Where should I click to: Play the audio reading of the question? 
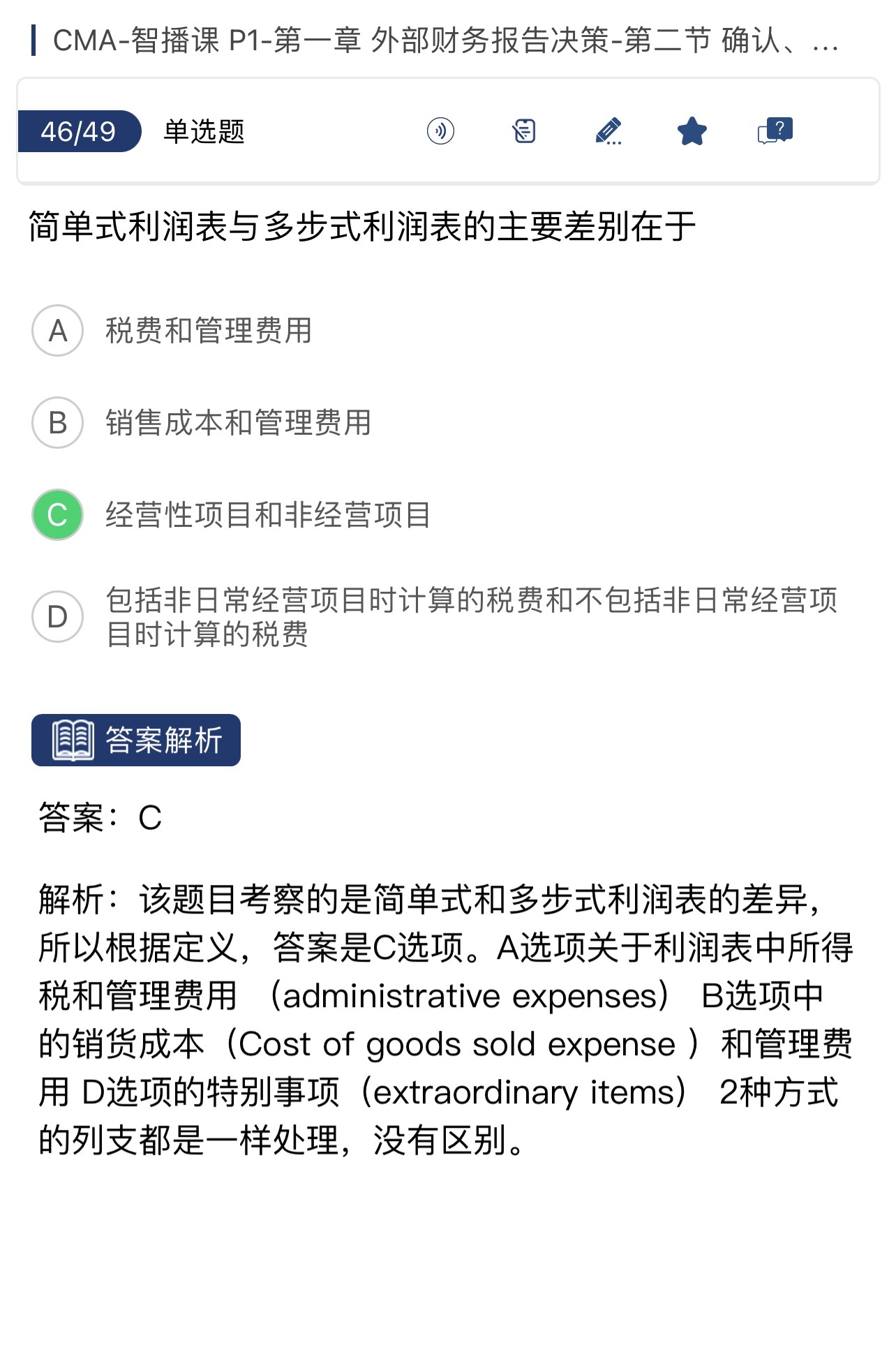440,131
